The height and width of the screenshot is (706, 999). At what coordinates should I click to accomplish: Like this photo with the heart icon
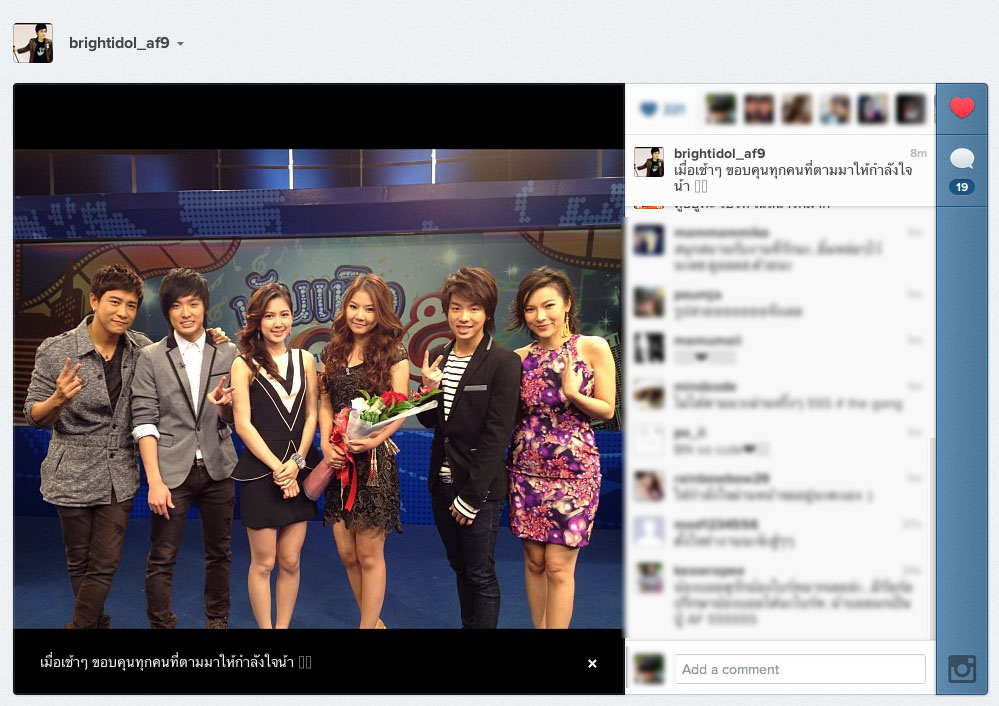pyautogui.click(x=962, y=108)
